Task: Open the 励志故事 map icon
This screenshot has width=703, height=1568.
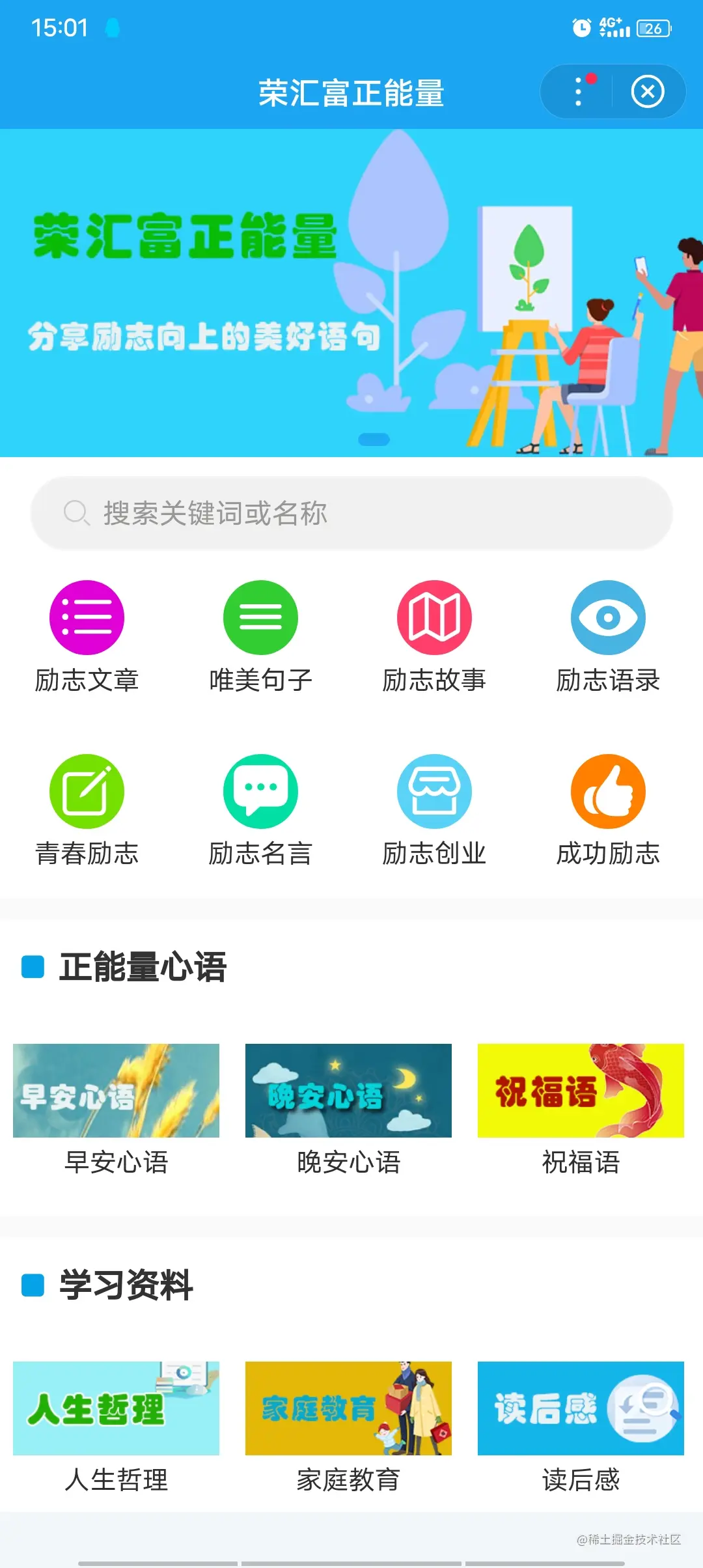Action: pos(434,617)
